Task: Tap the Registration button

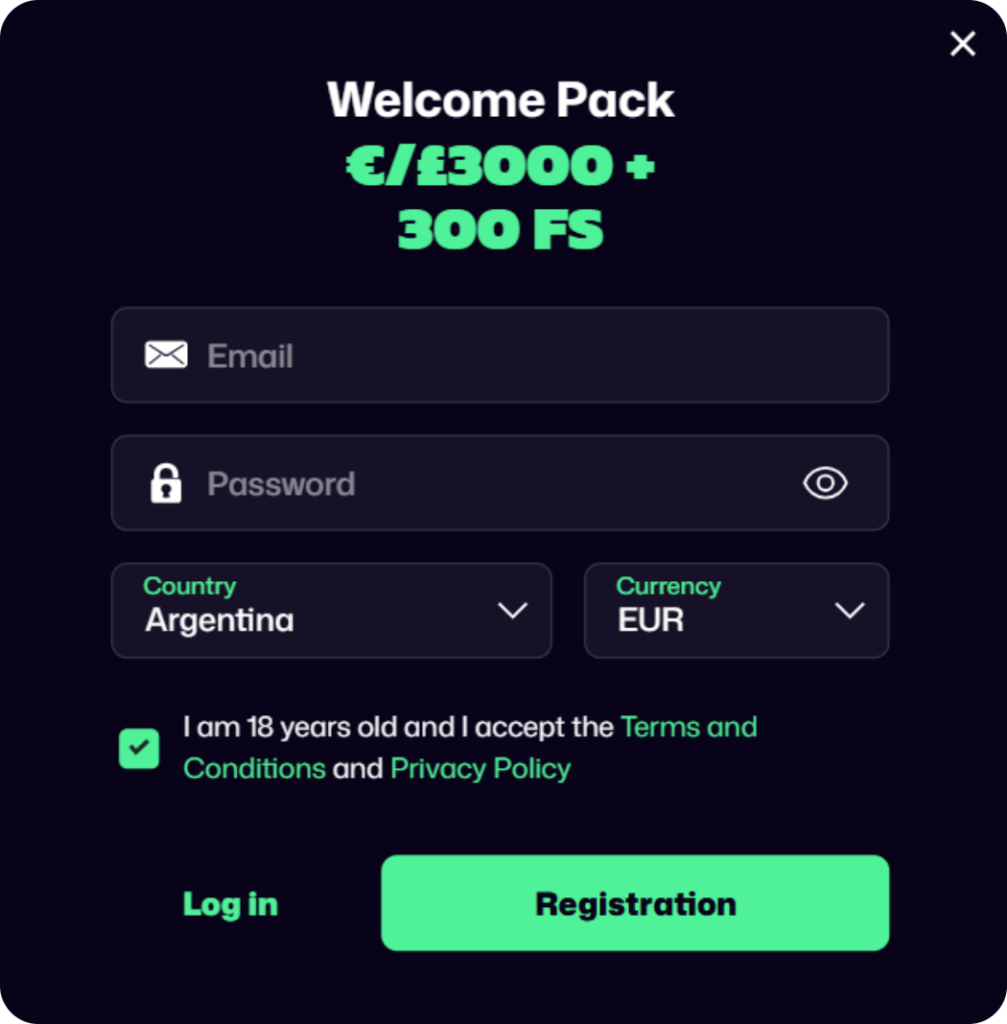Action: pos(635,904)
